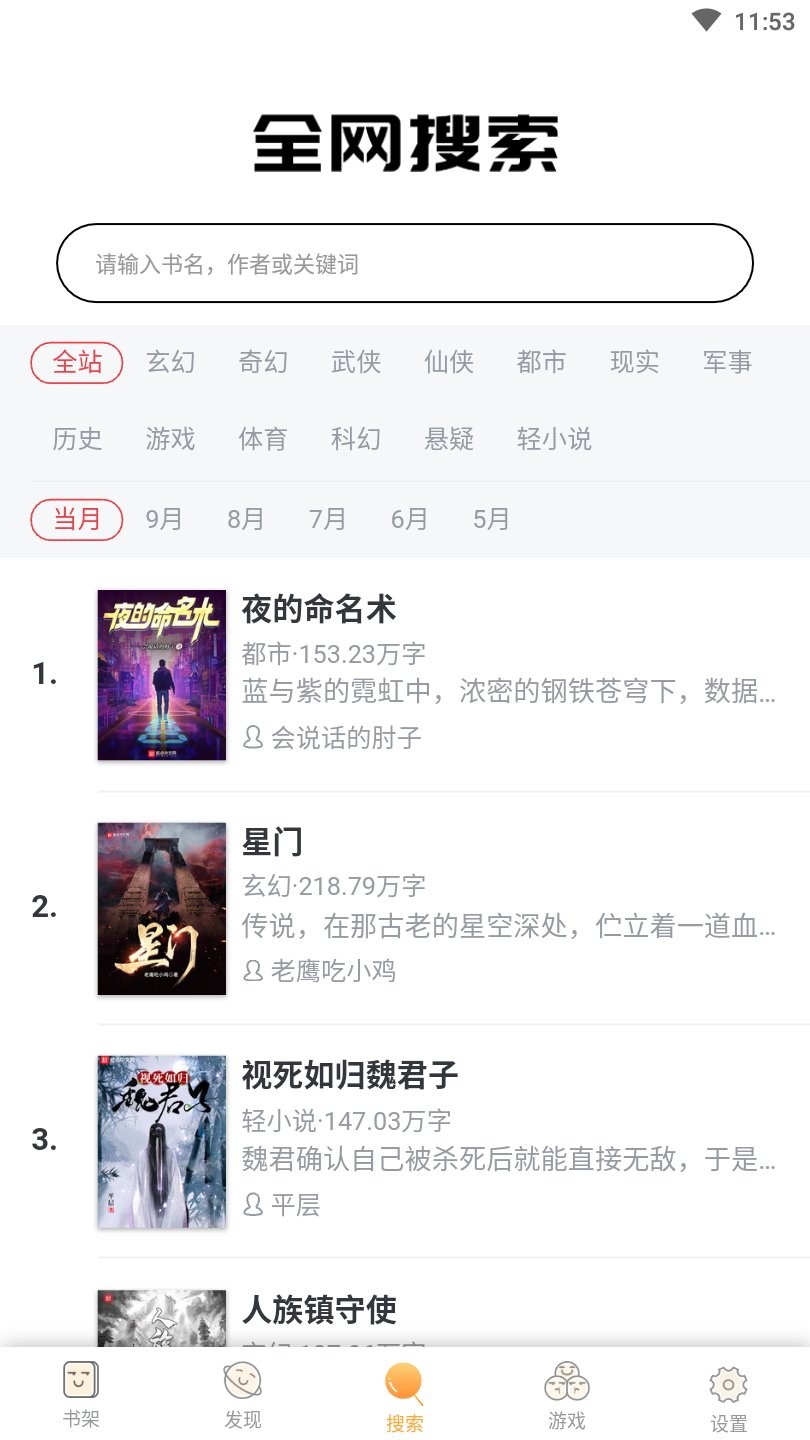Select 5月 as the ranking month
Image resolution: width=810 pixels, height=1440 pixels.
point(491,520)
